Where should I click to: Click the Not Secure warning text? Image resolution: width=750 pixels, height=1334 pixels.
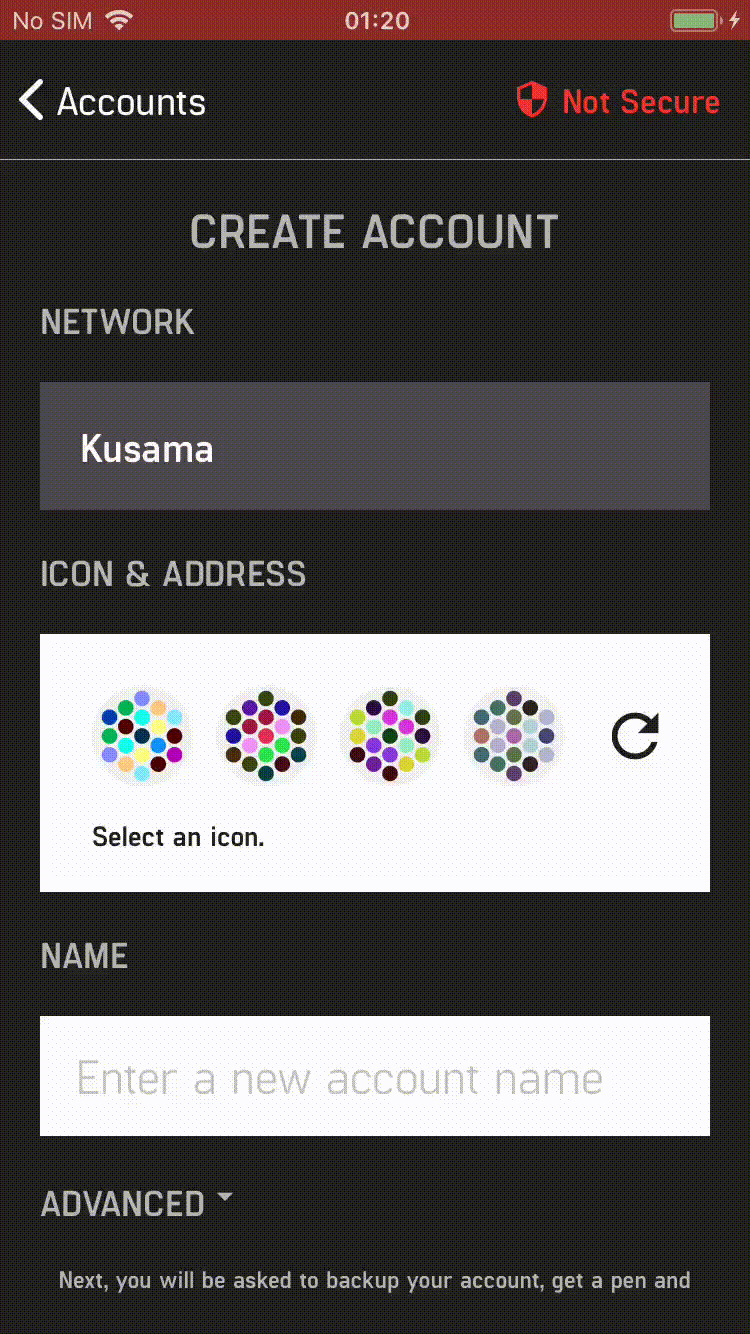[640, 101]
